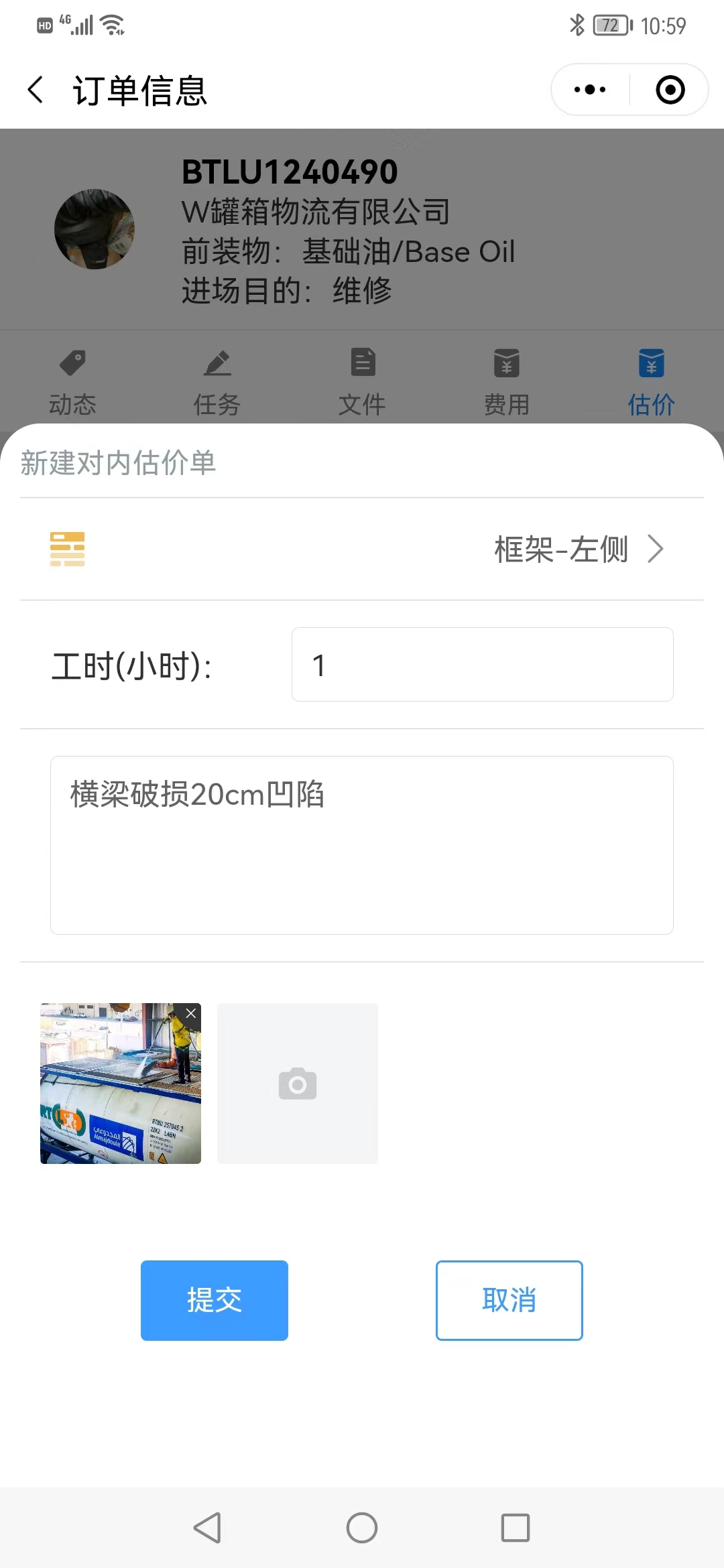The width and height of the screenshot is (724, 1568).
Task: Open the system recent apps view
Action: pos(516,1528)
